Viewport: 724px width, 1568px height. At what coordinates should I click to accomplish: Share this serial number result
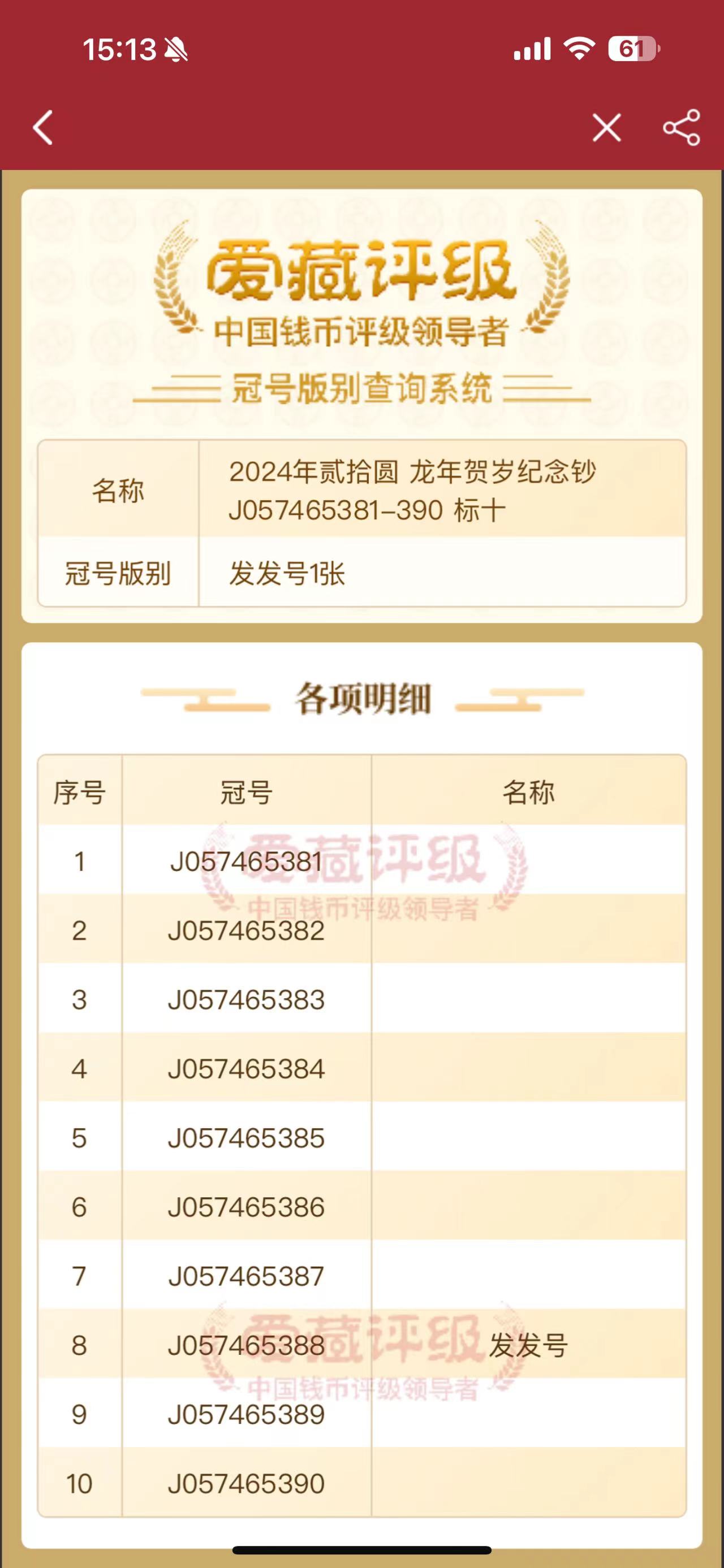click(682, 127)
